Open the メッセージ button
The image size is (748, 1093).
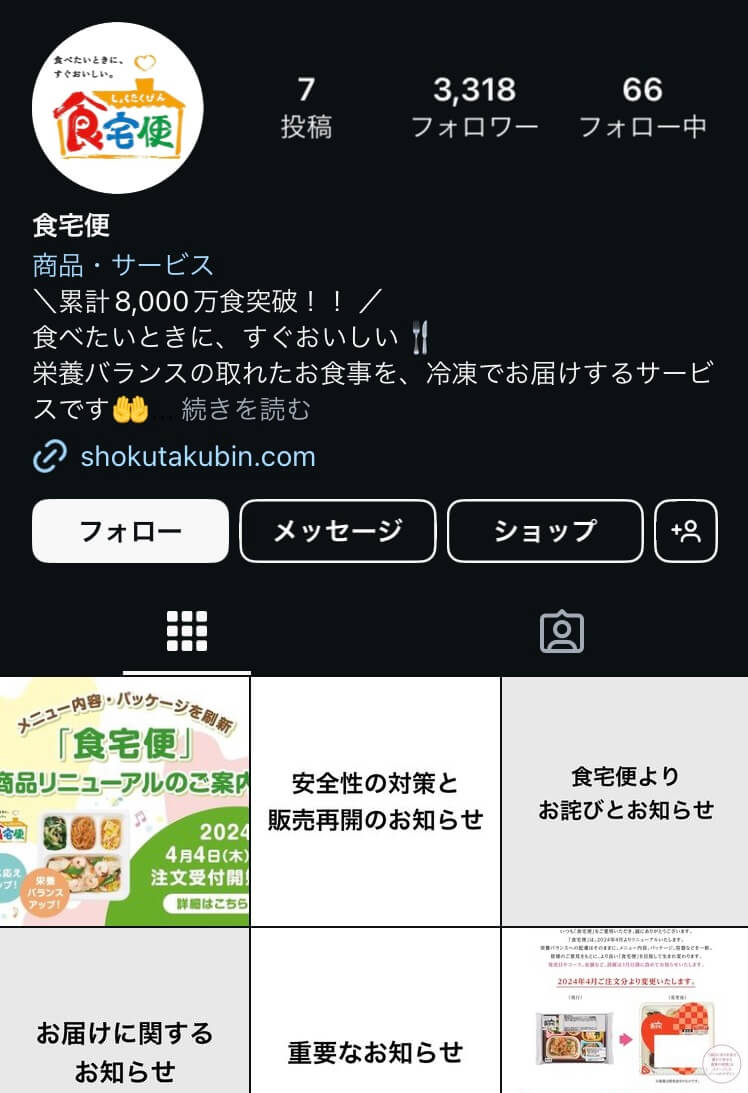338,531
